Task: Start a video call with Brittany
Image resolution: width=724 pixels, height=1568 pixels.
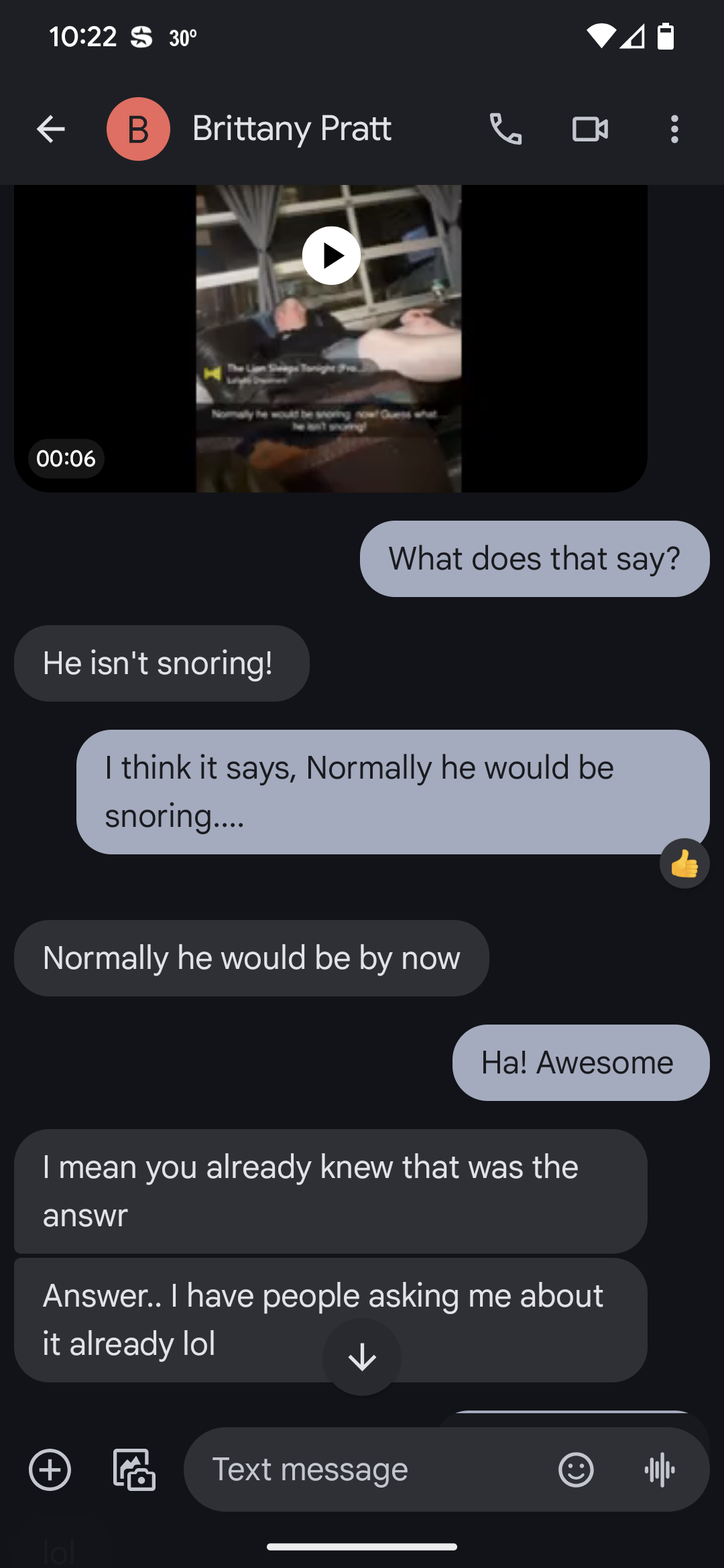Action: point(590,129)
